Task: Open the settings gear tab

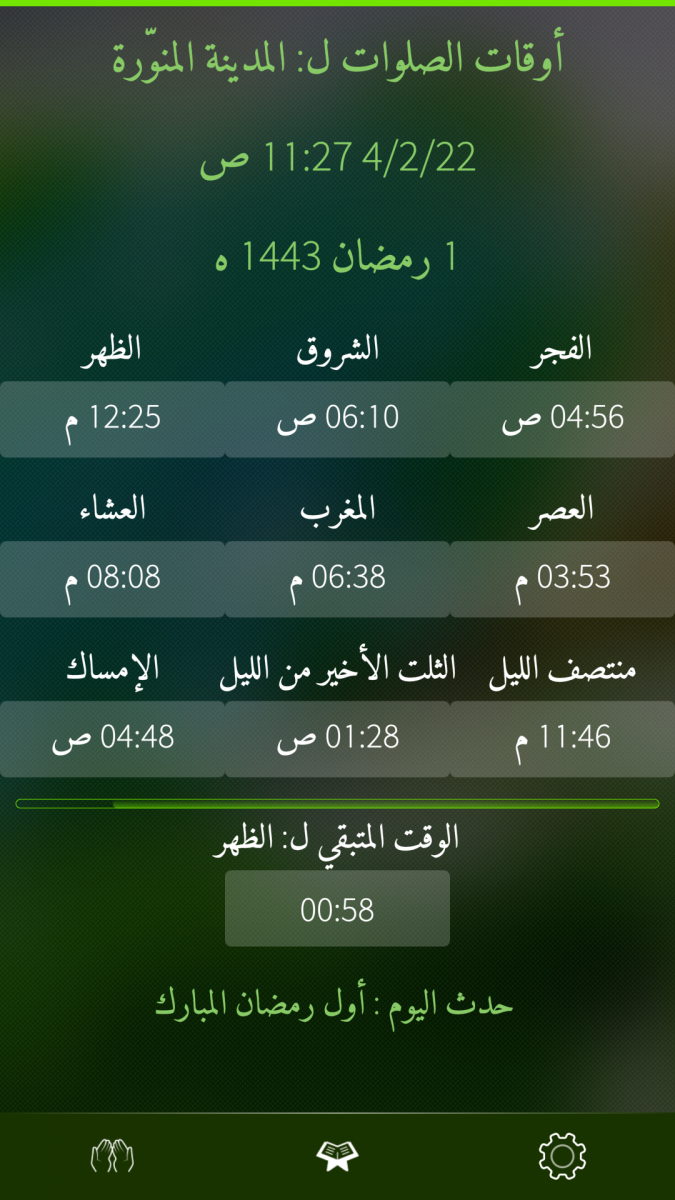Action: tap(562, 1157)
